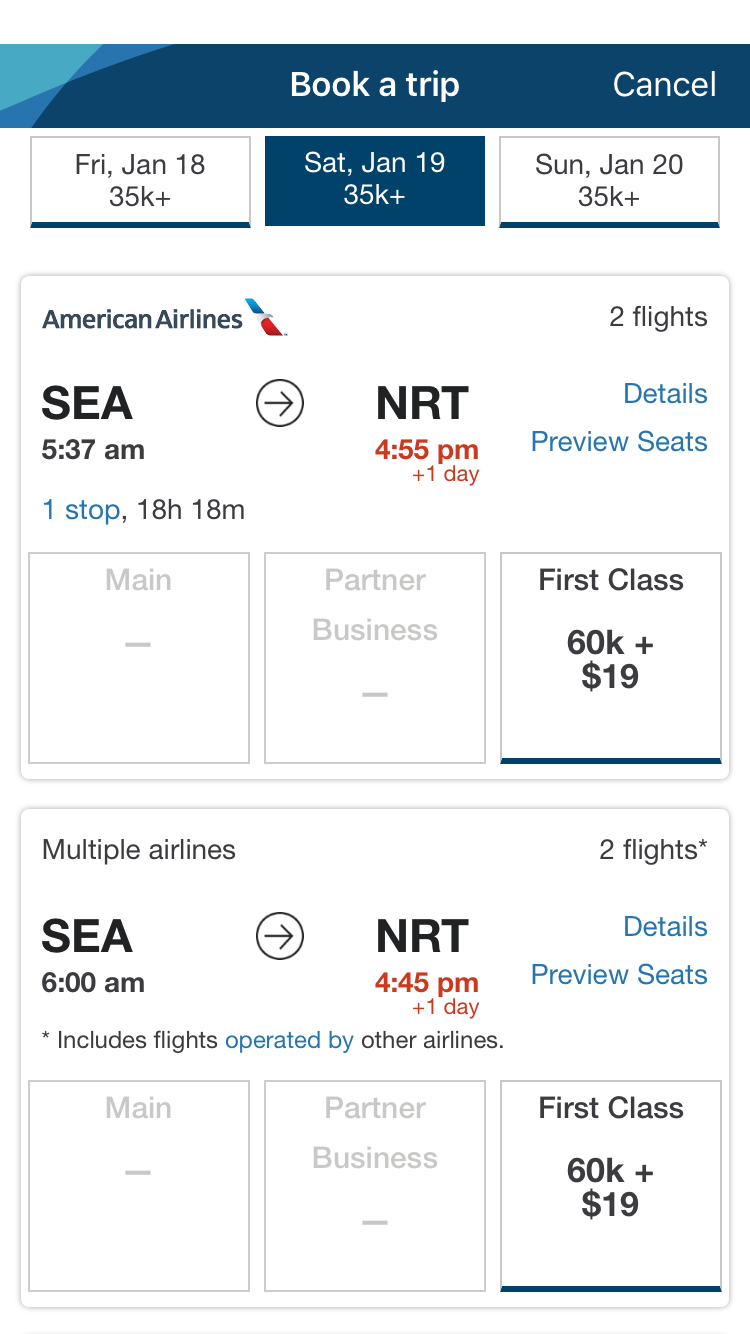Choose First Class on Multiple airlines flight

(610, 1185)
